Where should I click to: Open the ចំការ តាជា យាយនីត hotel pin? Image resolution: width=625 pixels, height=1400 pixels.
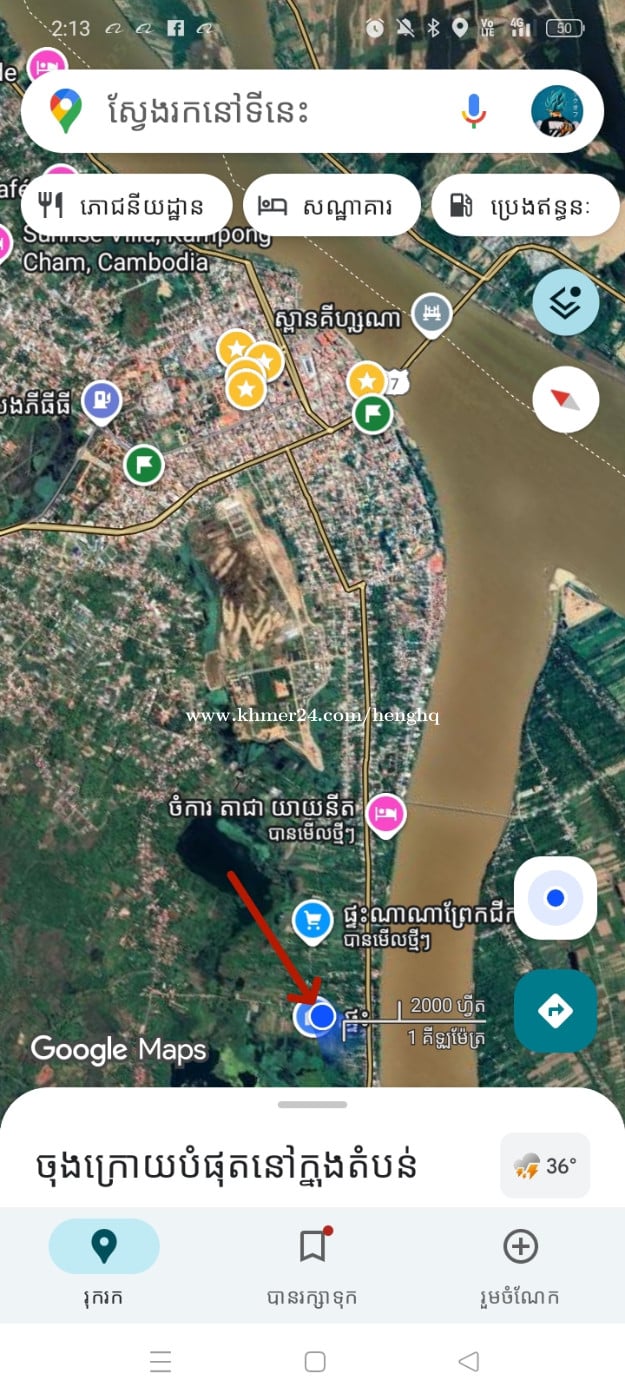click(x=385, y=813)
